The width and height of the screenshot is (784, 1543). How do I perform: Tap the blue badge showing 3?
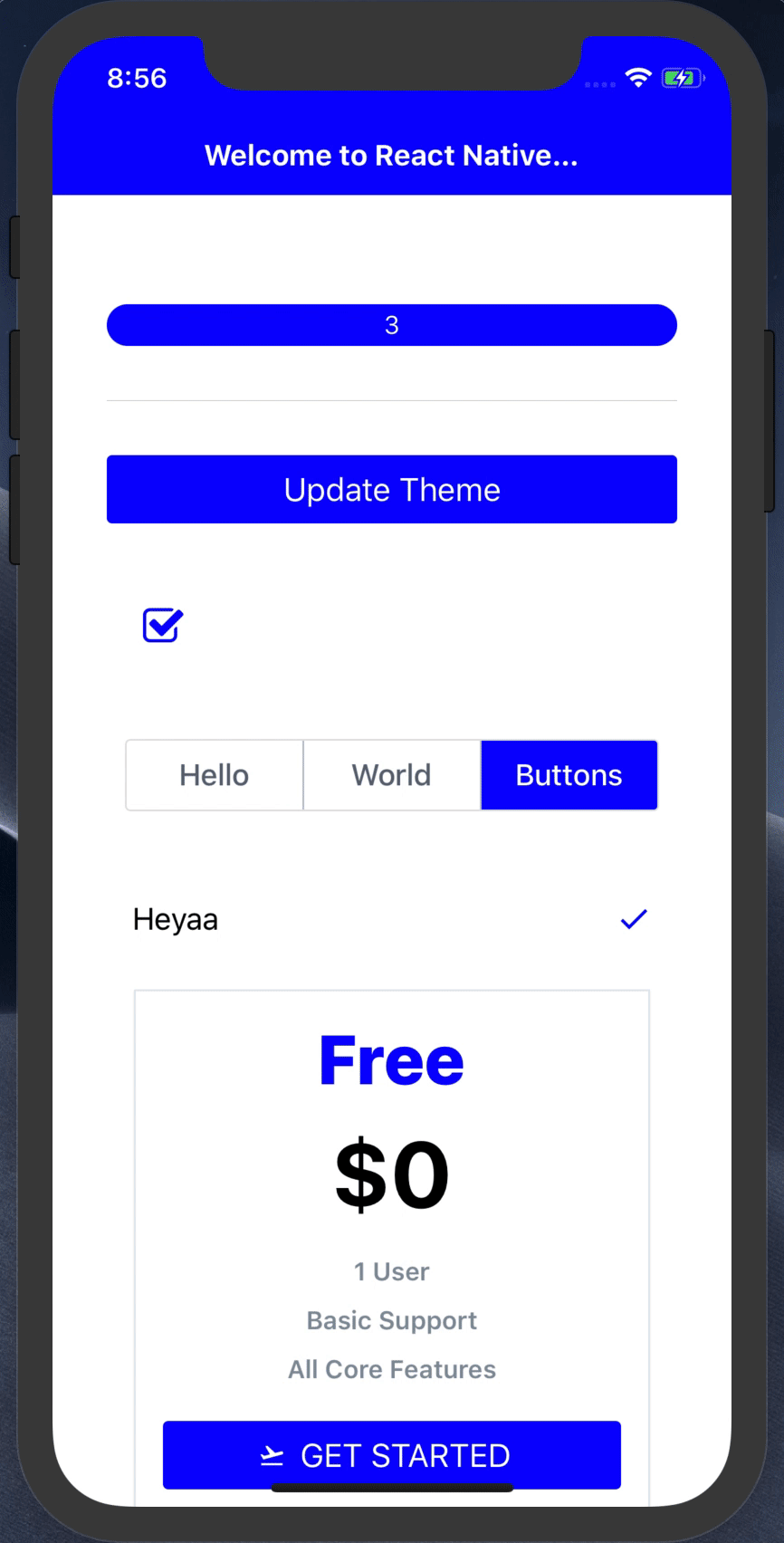pos(392,325)
